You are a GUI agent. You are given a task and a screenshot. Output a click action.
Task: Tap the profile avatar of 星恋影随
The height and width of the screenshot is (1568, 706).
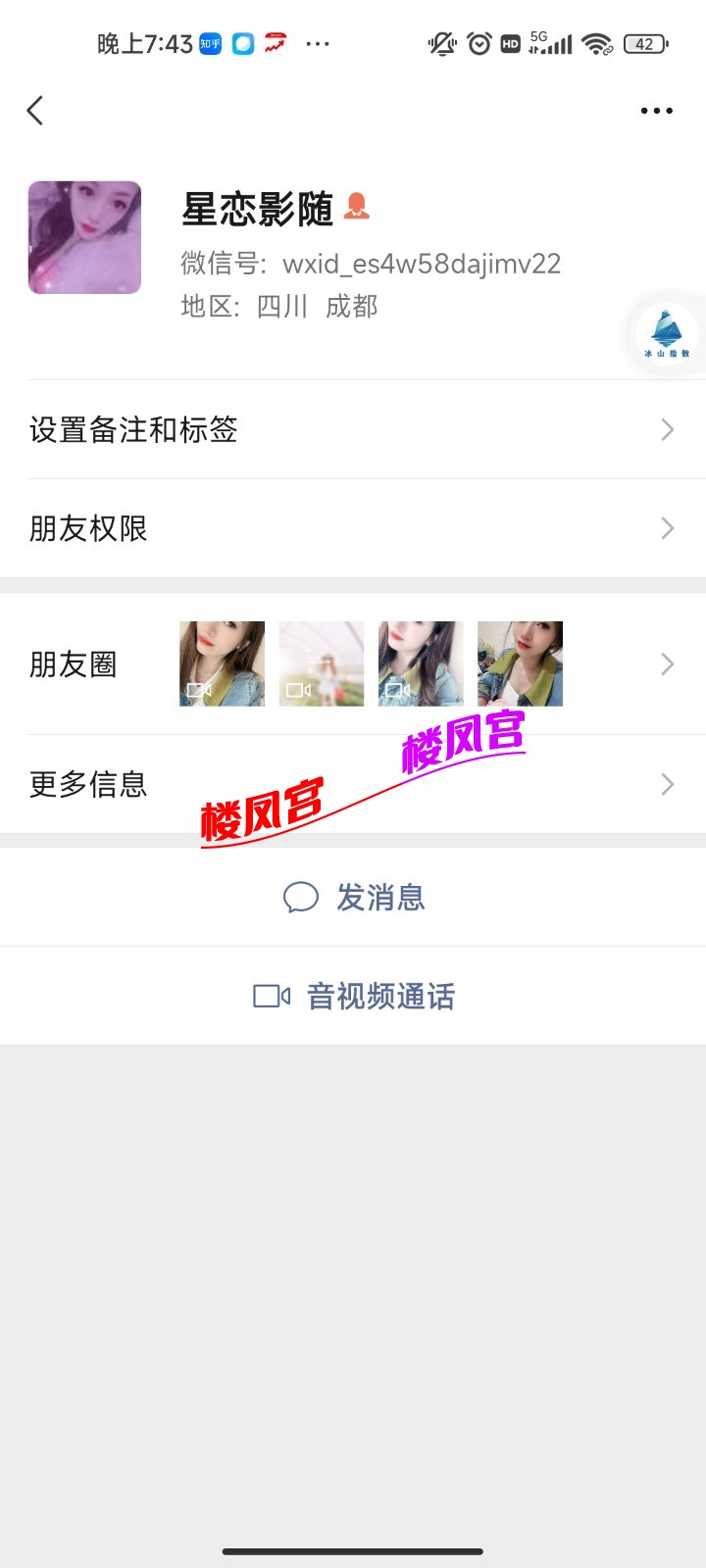(x=84, y=237)
